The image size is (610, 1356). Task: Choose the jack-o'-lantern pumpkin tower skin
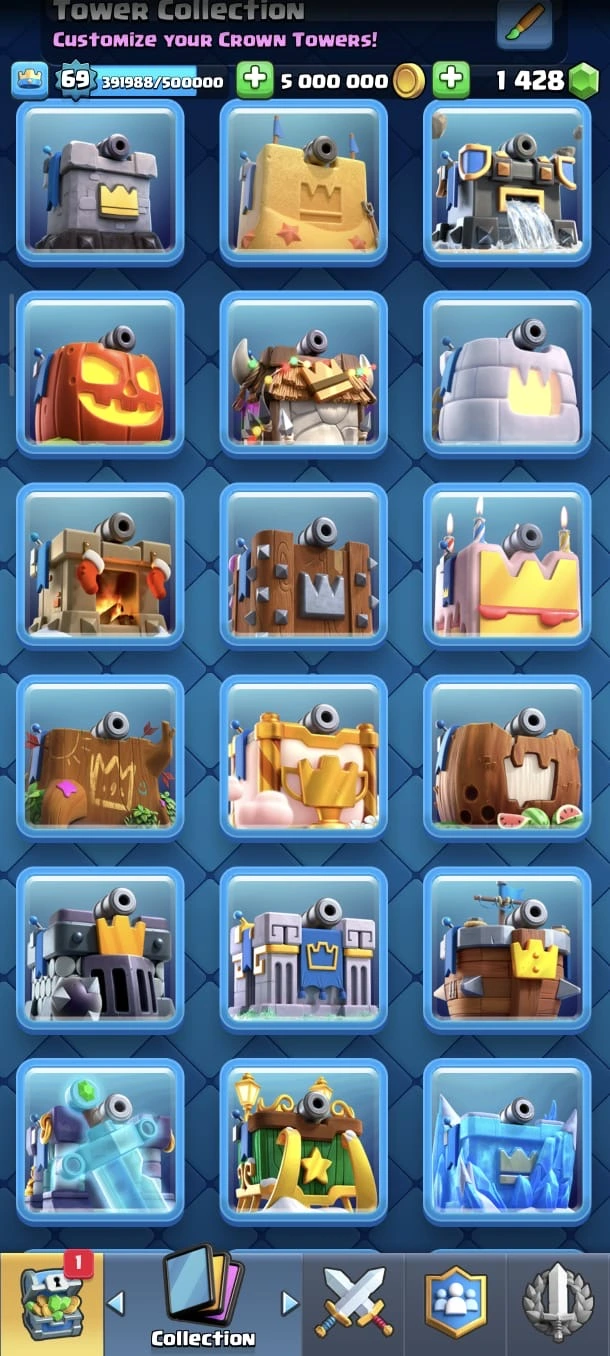point(101,374)
